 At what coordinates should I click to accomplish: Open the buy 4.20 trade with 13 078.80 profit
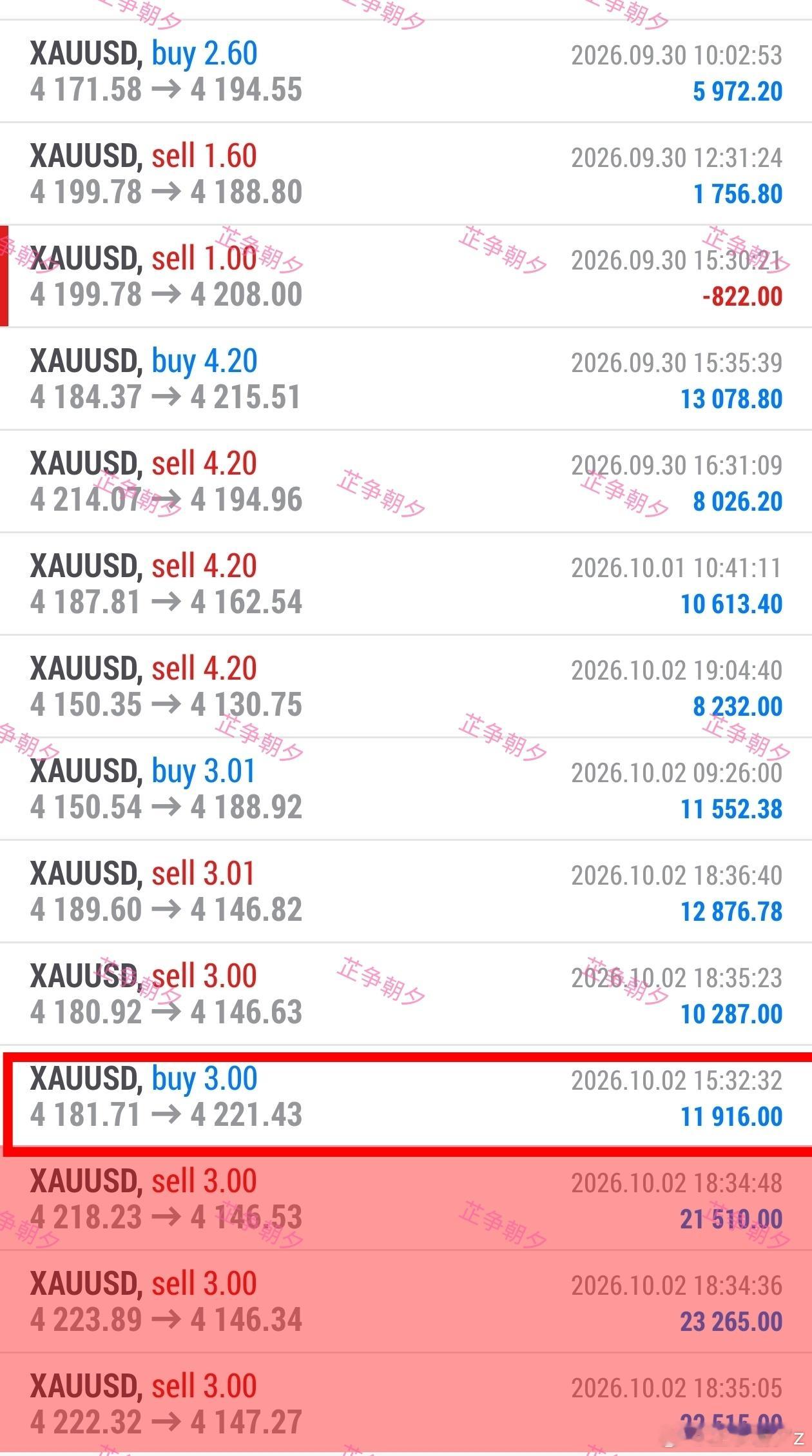(406, 379)
